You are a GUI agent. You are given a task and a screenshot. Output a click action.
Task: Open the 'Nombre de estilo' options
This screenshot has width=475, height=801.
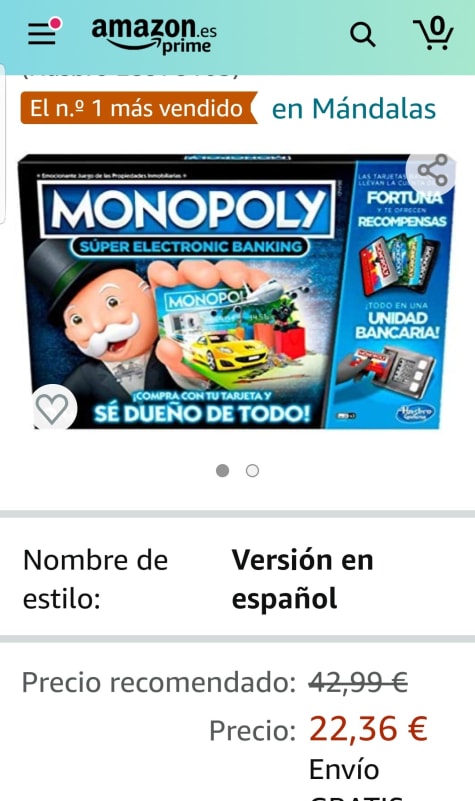(238, 579)
